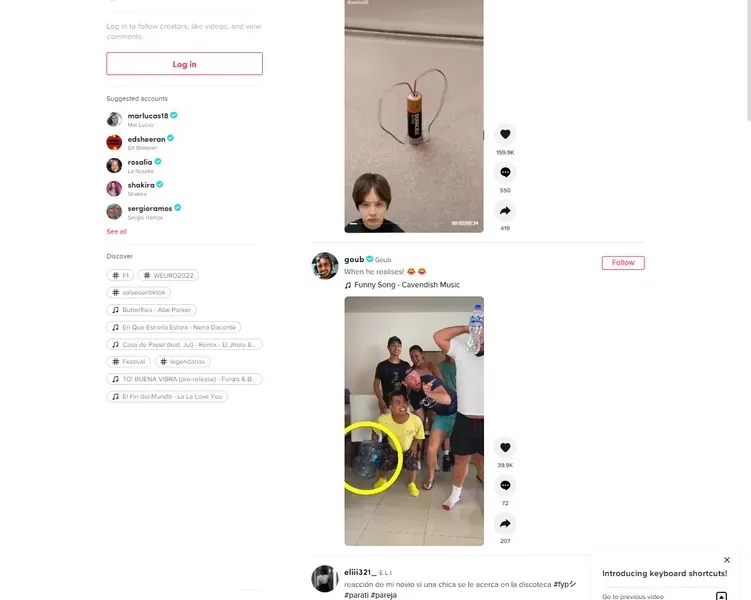Select the Festival hashtag chip

pyautogui.click(x=128, y=362)
